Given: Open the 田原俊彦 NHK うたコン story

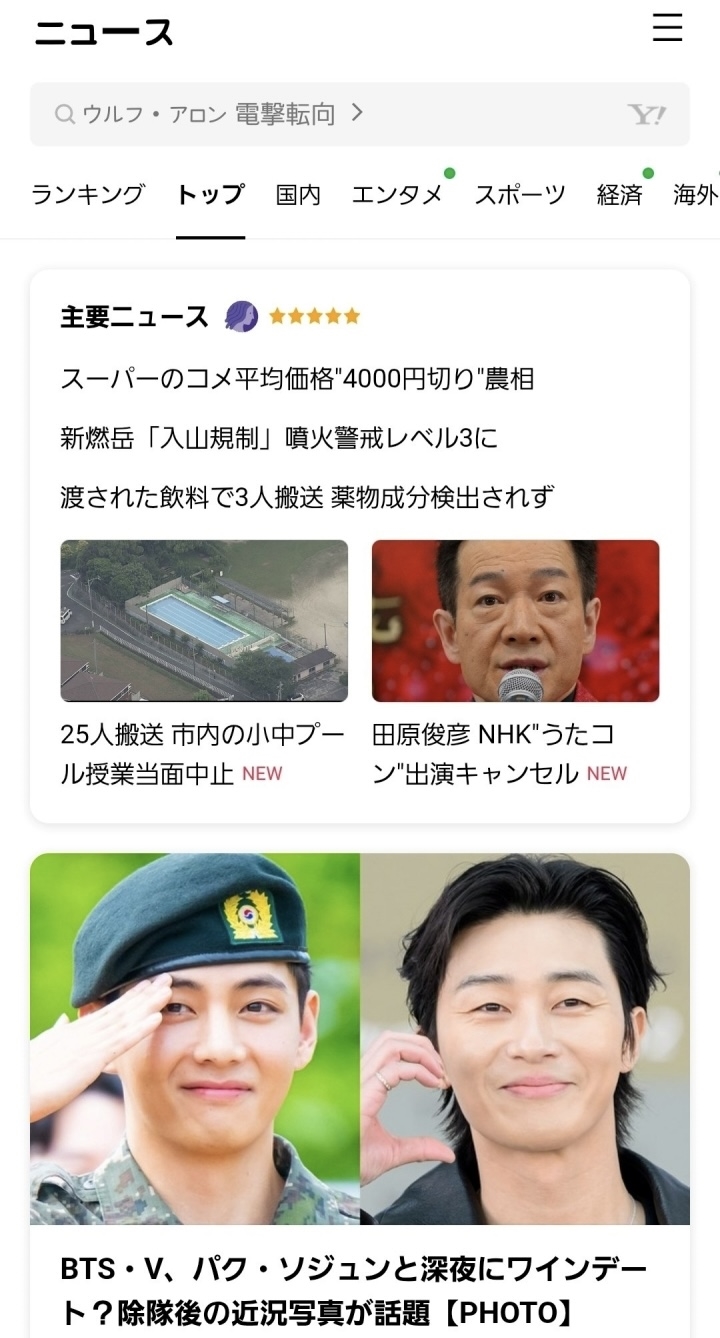Looking at the screenshot, I should (x=515, y=663).
